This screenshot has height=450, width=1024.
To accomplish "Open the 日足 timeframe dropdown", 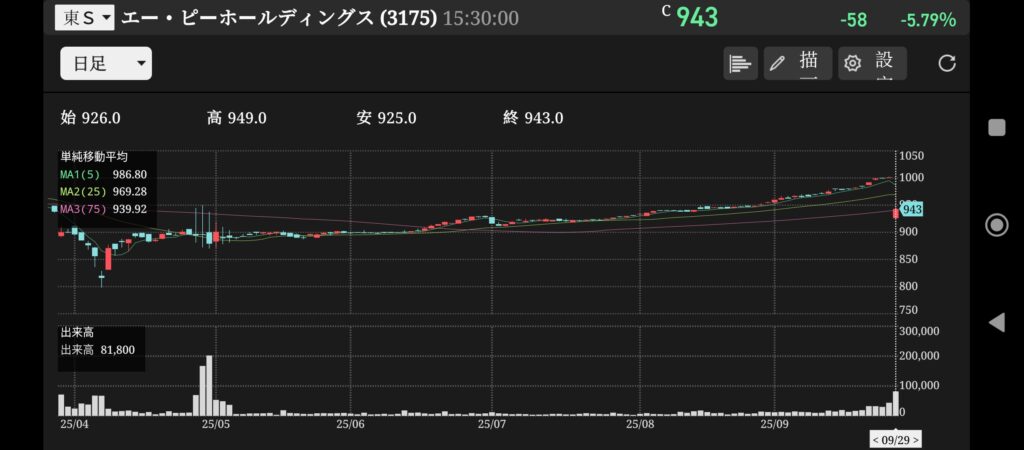I will [x=106, y=64].
